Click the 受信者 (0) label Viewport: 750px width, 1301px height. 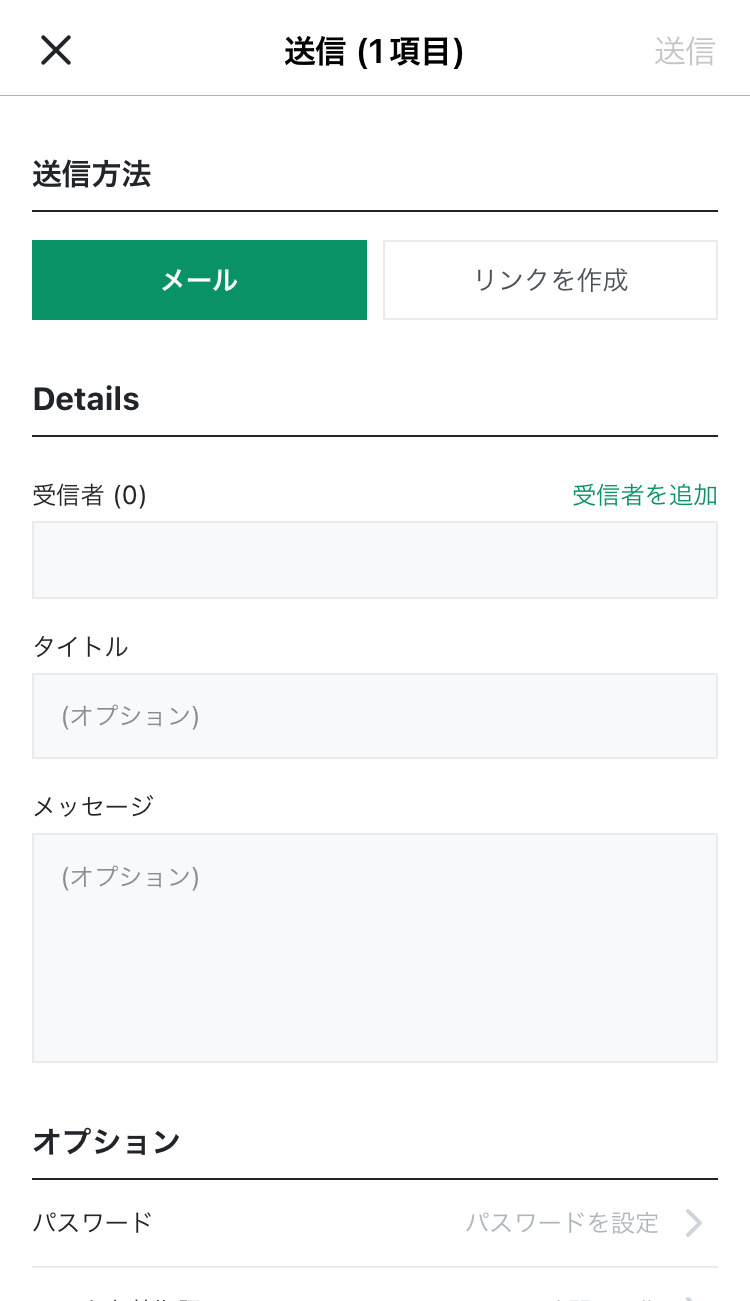pos(91,495)
